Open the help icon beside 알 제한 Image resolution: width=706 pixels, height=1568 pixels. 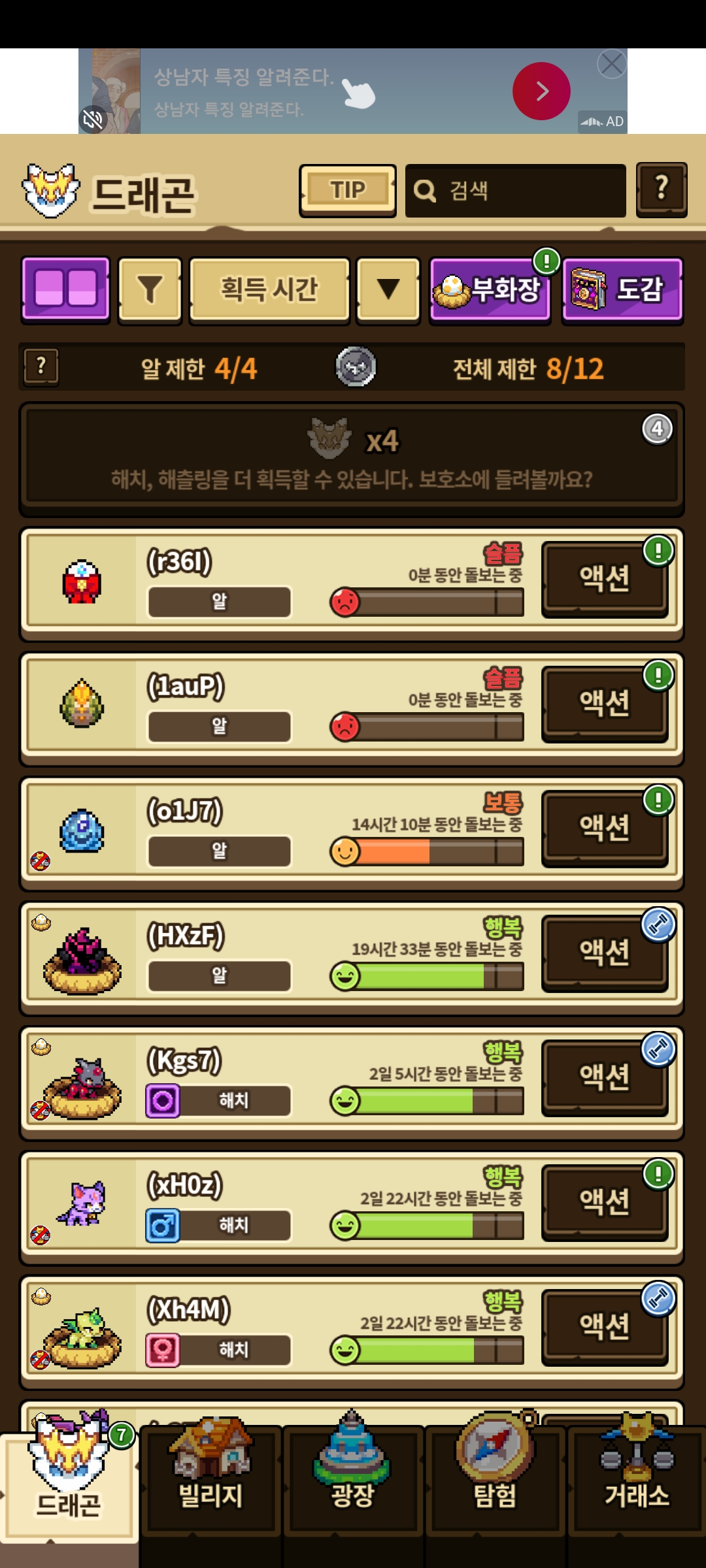click(x=41, y=367)
